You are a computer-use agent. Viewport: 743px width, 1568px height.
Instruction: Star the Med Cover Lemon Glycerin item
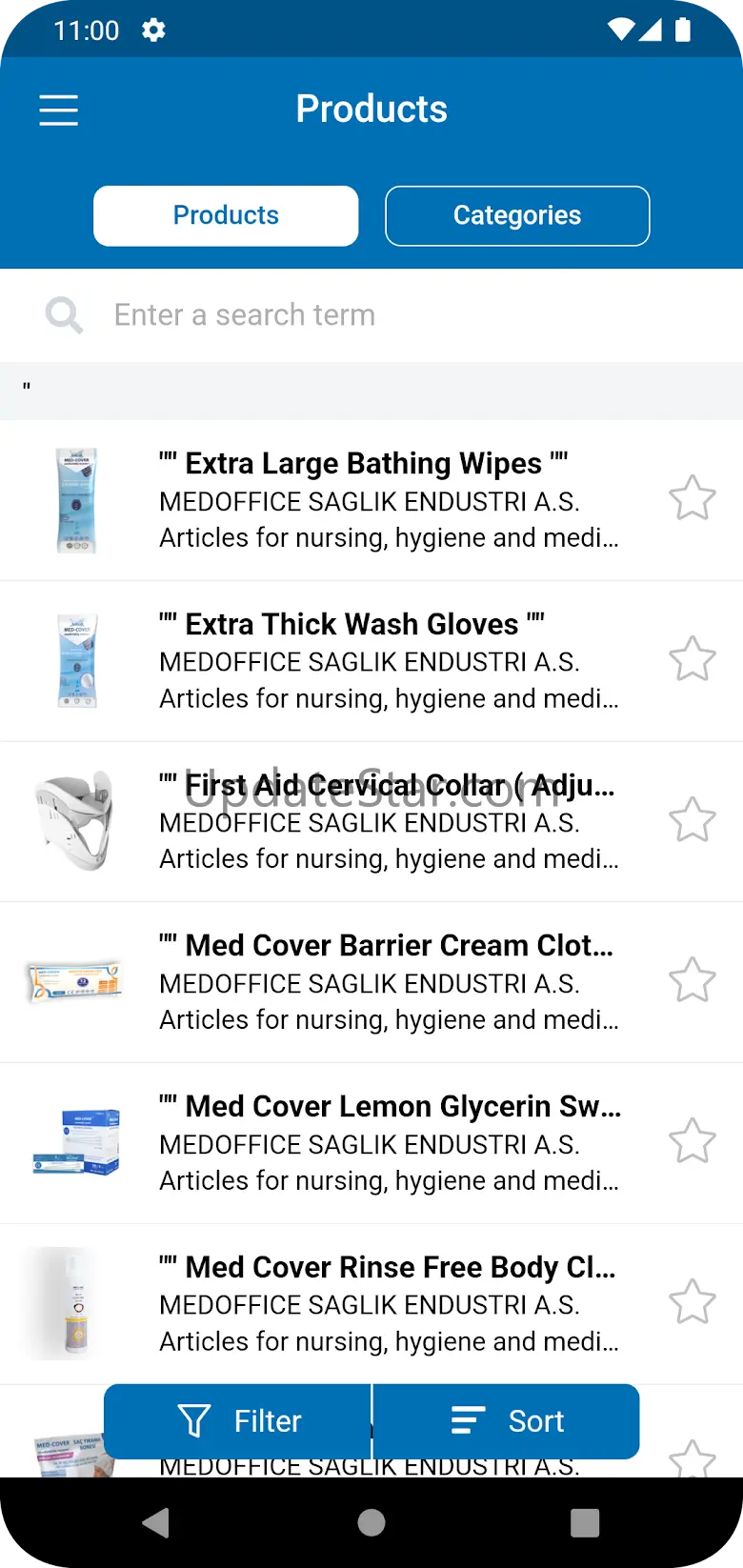tap(692, 1141)
